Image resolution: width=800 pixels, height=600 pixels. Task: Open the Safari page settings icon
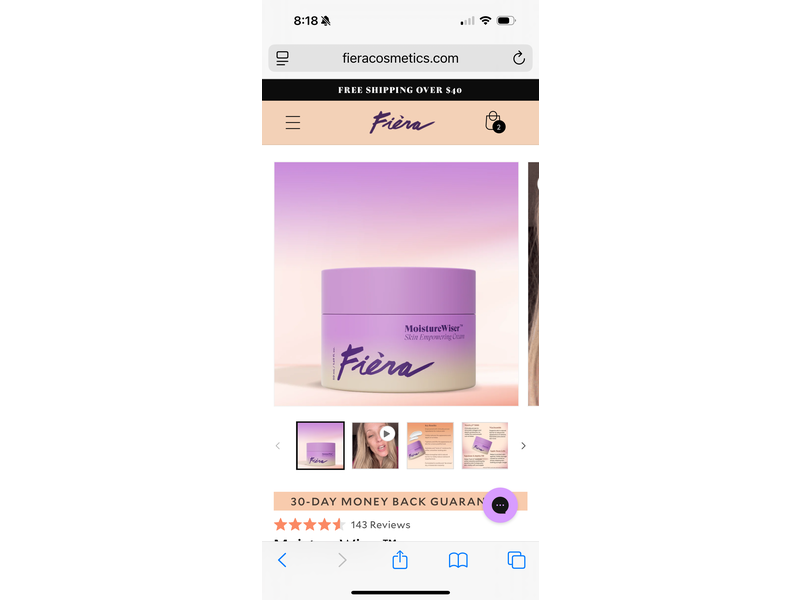point(283,58)
